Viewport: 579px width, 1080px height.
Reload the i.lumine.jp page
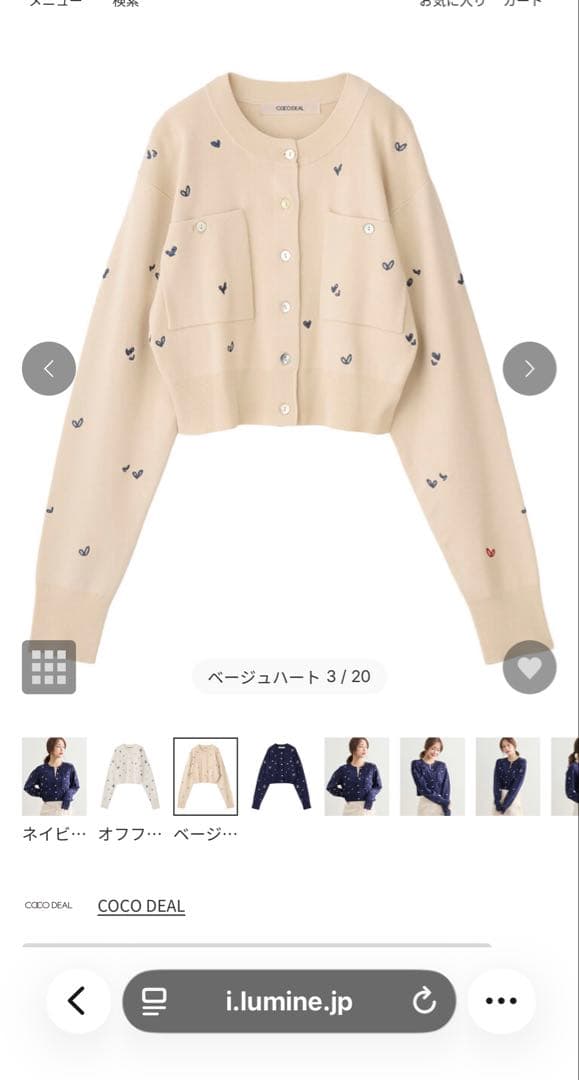[x=425, y=1001]
